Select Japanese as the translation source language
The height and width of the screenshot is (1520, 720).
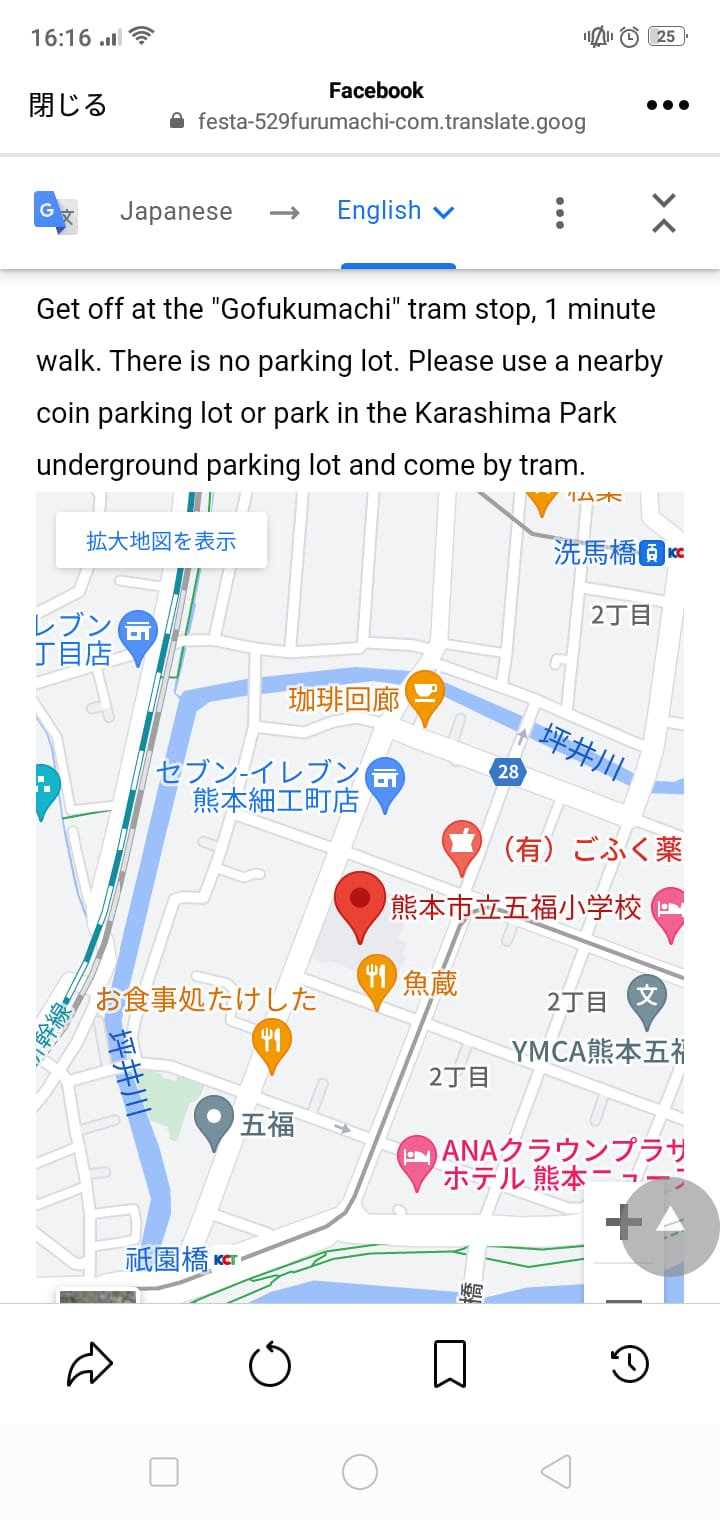pyautogui.click(x=176, y=211)
